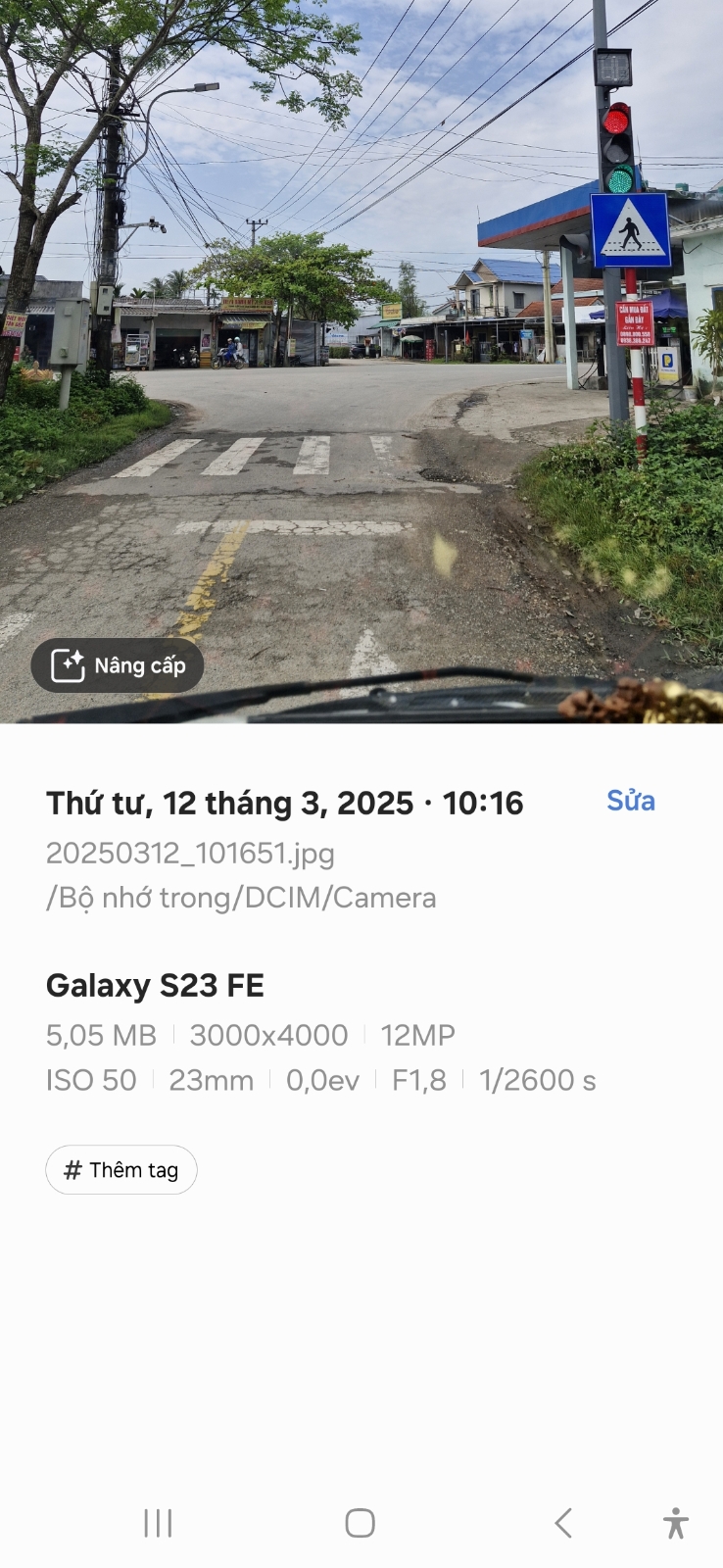723x1568 pixels.
Task: Open the accessibility shortcut icon
Action: [675, 1523]
